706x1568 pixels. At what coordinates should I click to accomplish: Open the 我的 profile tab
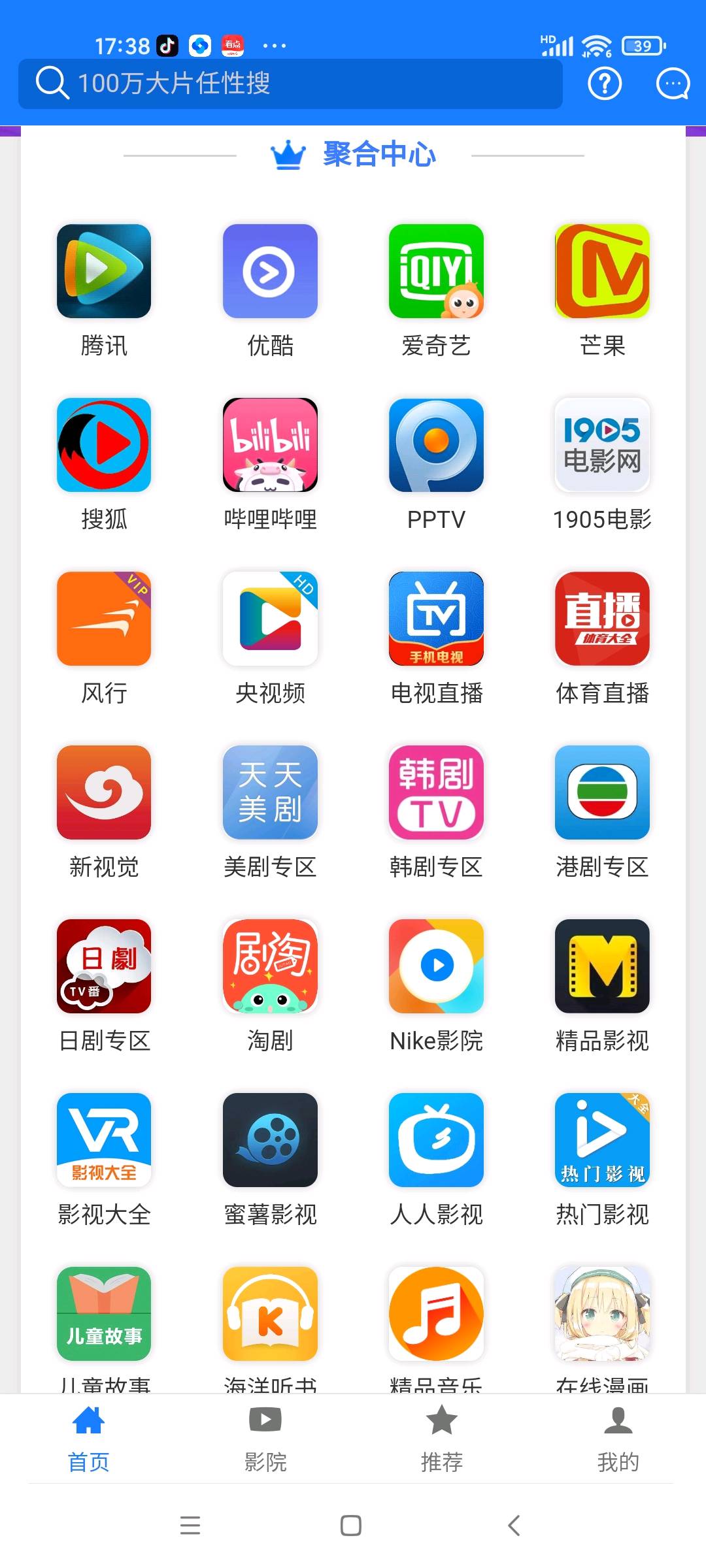pos(618,1437)
